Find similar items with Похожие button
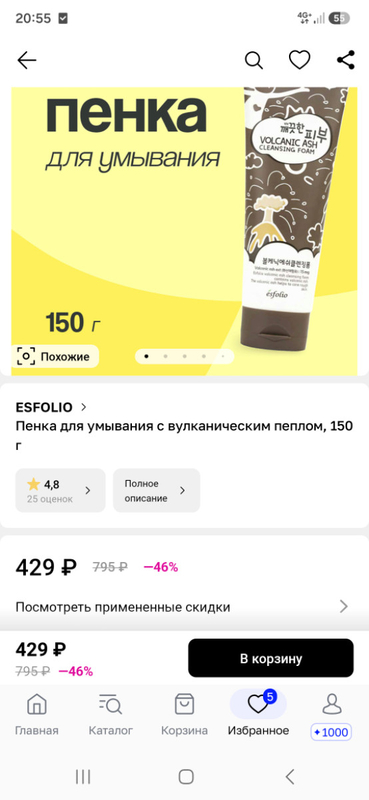Screen dimensions: 369x800 pyautogui.click(x=55, y=357)
